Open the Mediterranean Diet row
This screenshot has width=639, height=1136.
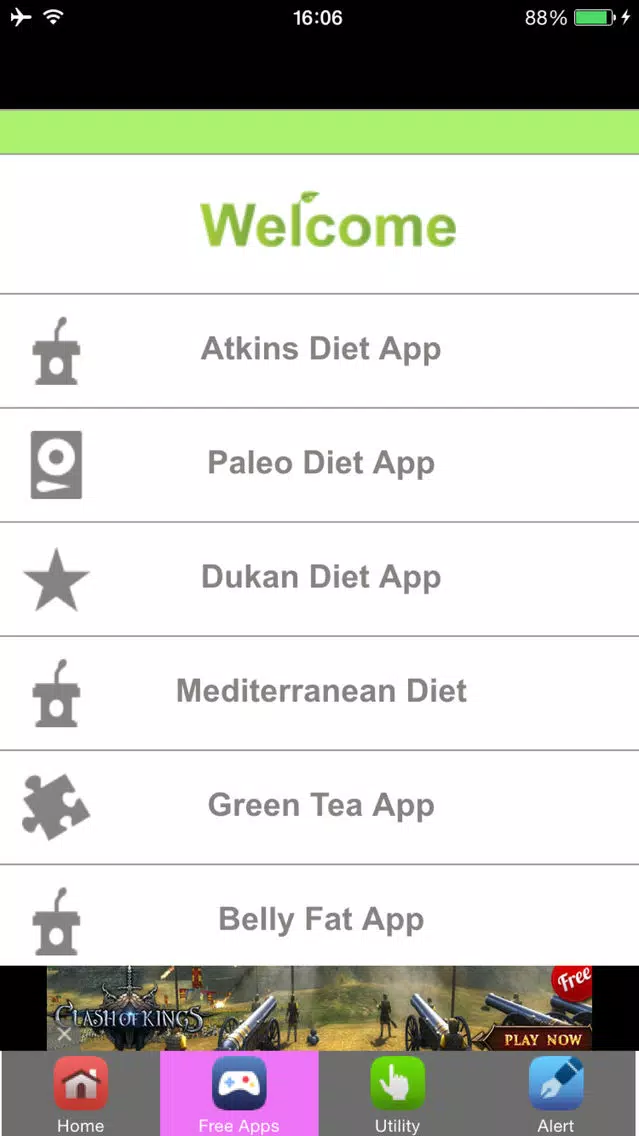click(x=320, y=693)
